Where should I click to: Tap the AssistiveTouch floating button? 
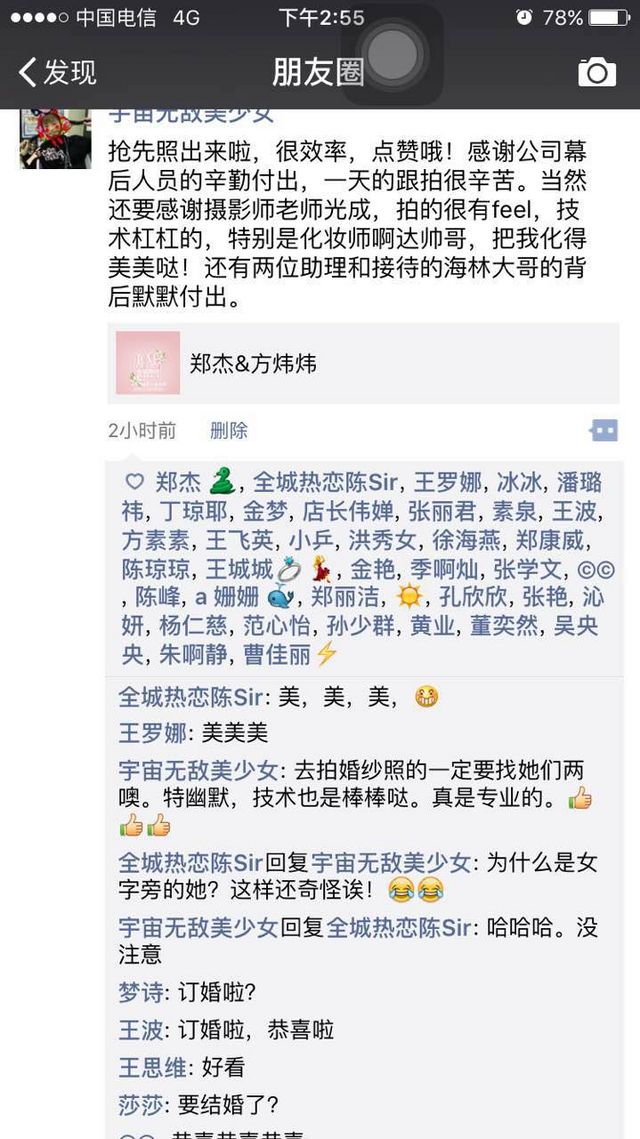click(392, 54)
